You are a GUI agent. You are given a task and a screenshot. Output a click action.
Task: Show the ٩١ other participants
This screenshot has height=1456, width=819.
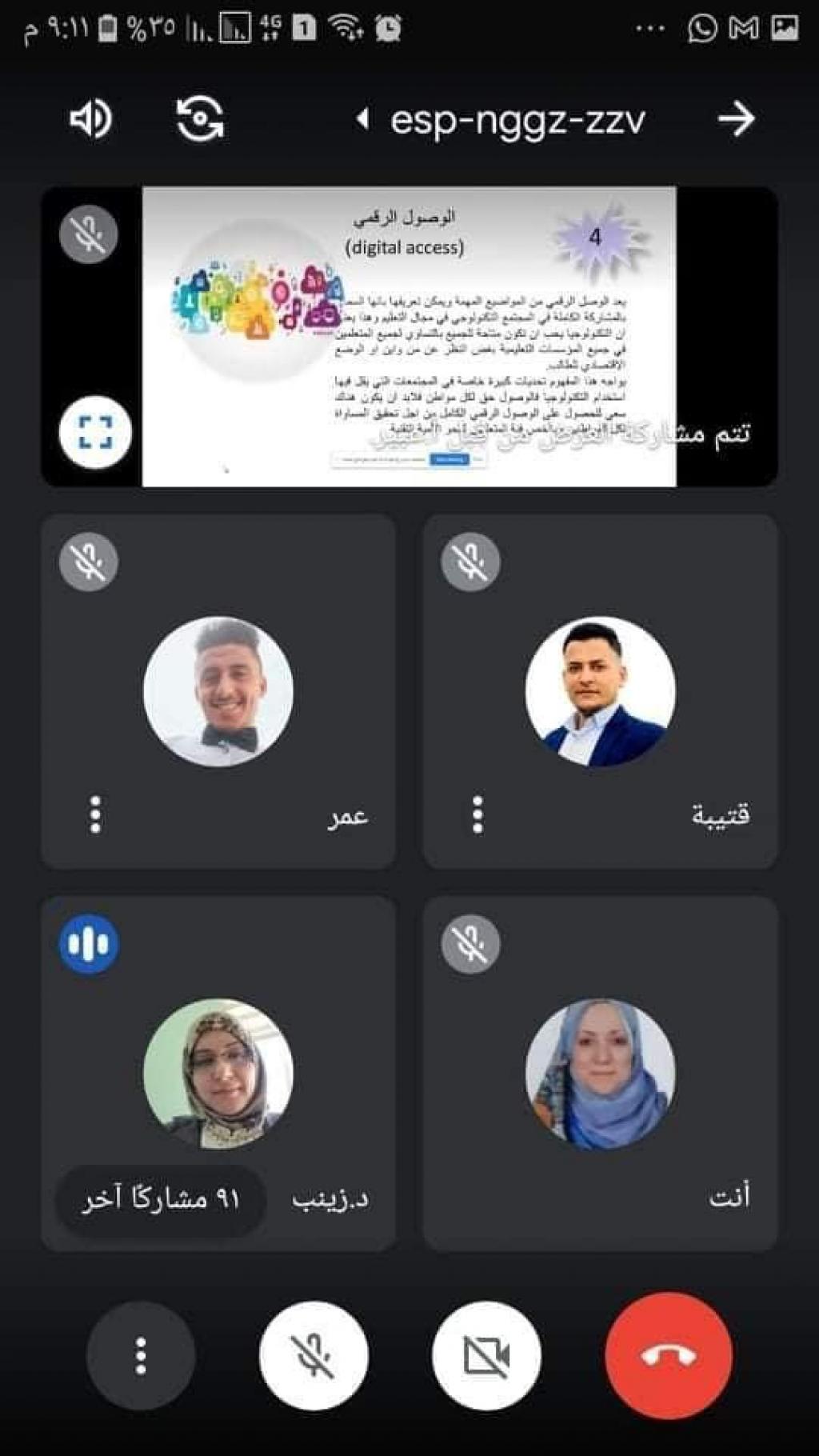pos(161,1199)
